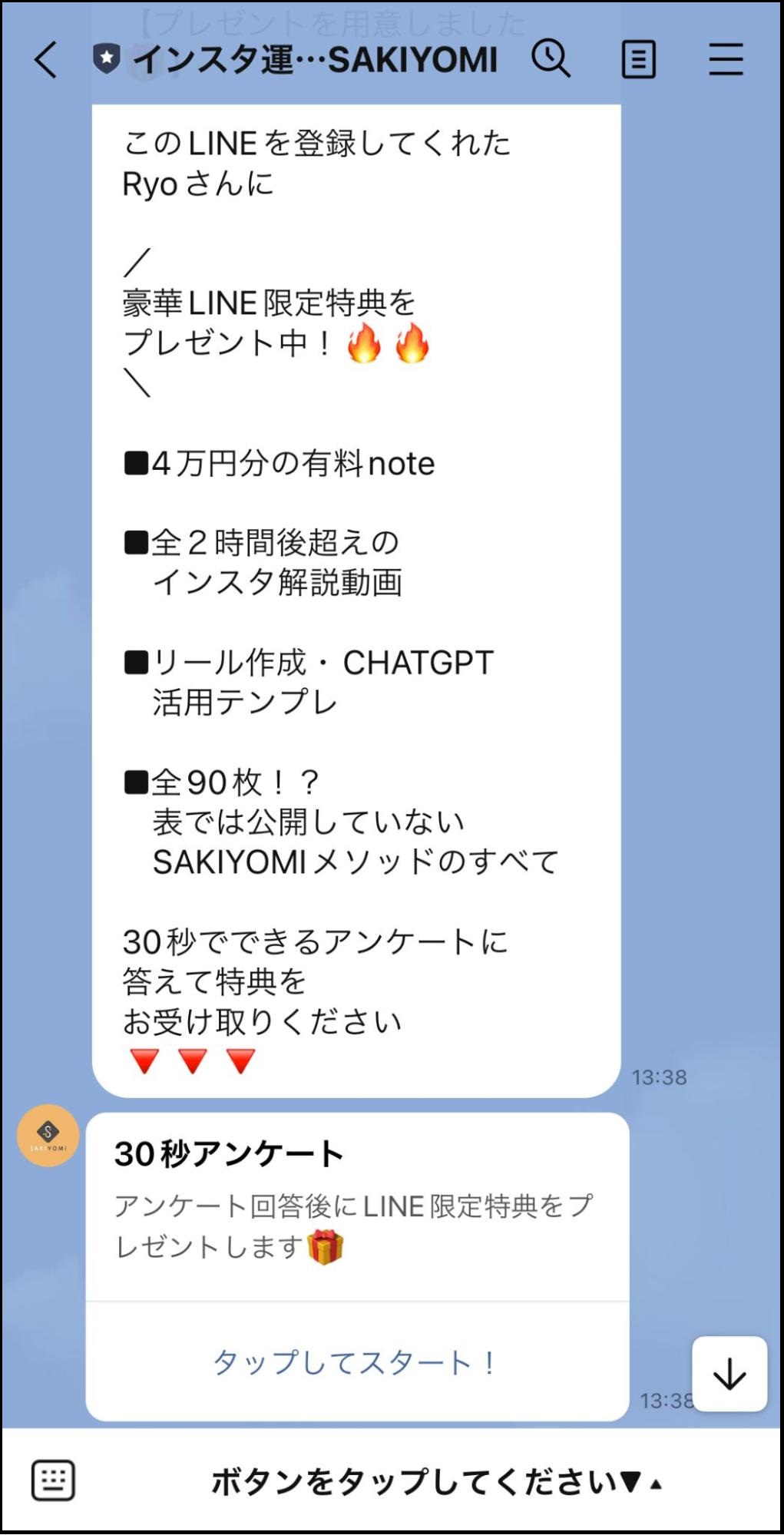
Task: Tap the official account badge icon
Action: (105, 58)
